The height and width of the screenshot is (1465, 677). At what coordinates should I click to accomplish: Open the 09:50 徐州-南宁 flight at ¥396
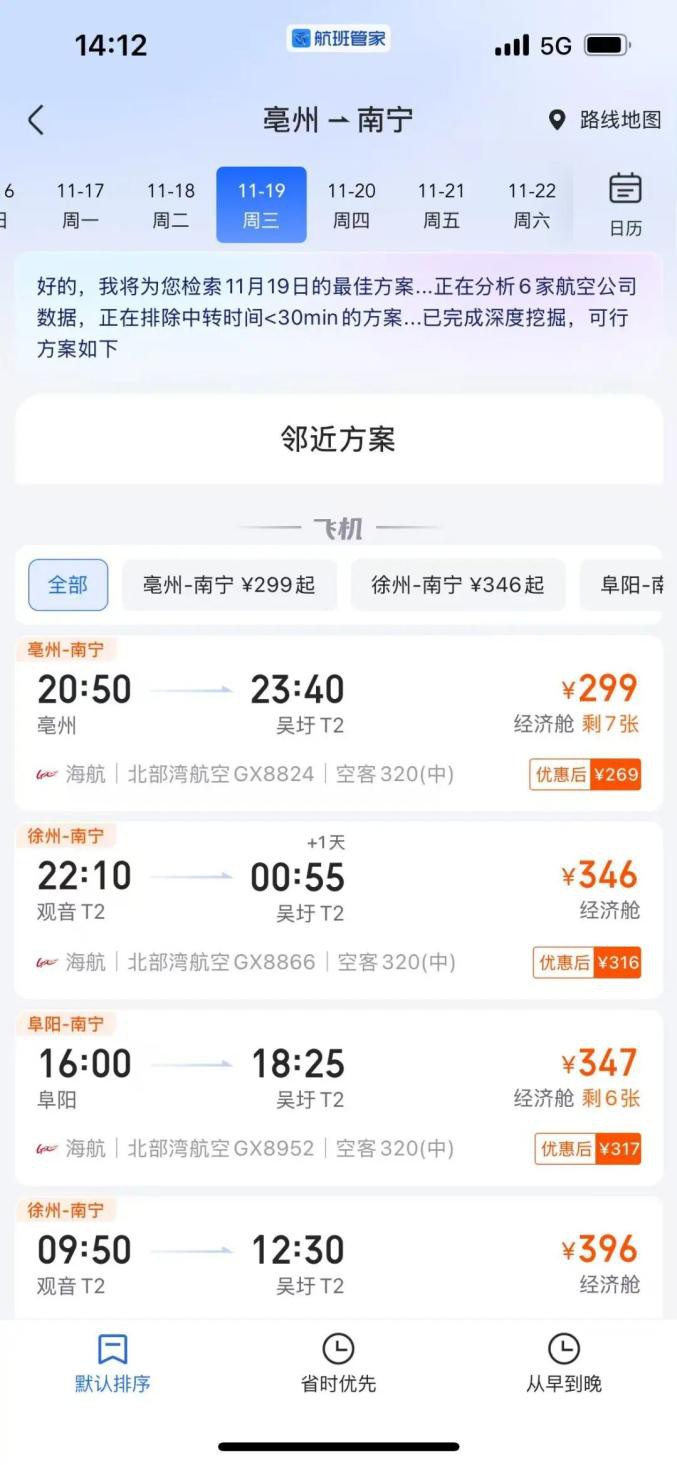338,1262
